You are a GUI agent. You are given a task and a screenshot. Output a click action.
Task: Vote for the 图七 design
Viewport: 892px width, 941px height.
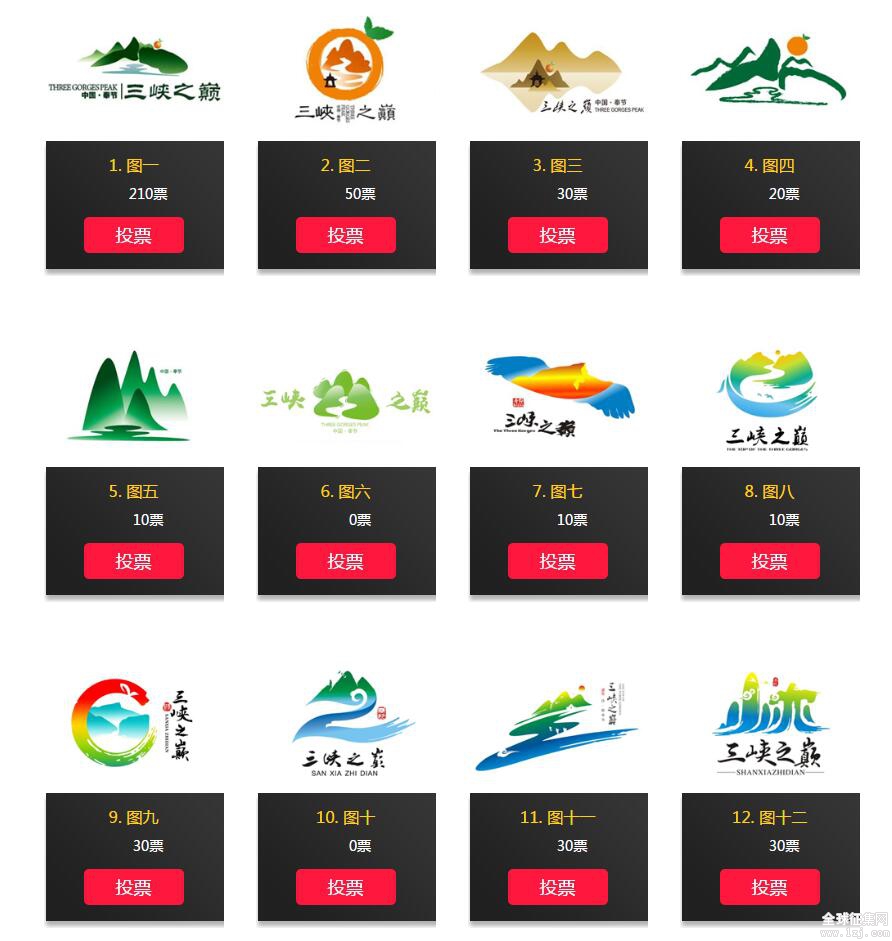(558, 561)
